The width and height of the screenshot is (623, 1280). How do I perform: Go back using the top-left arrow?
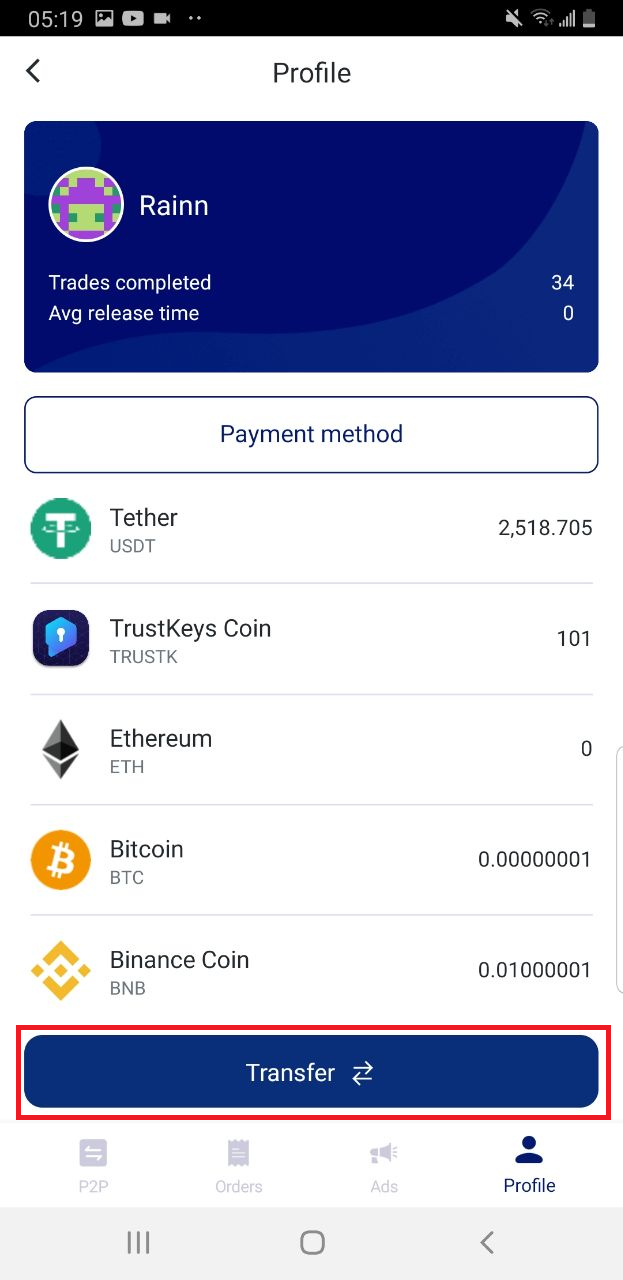click(33, 71)
